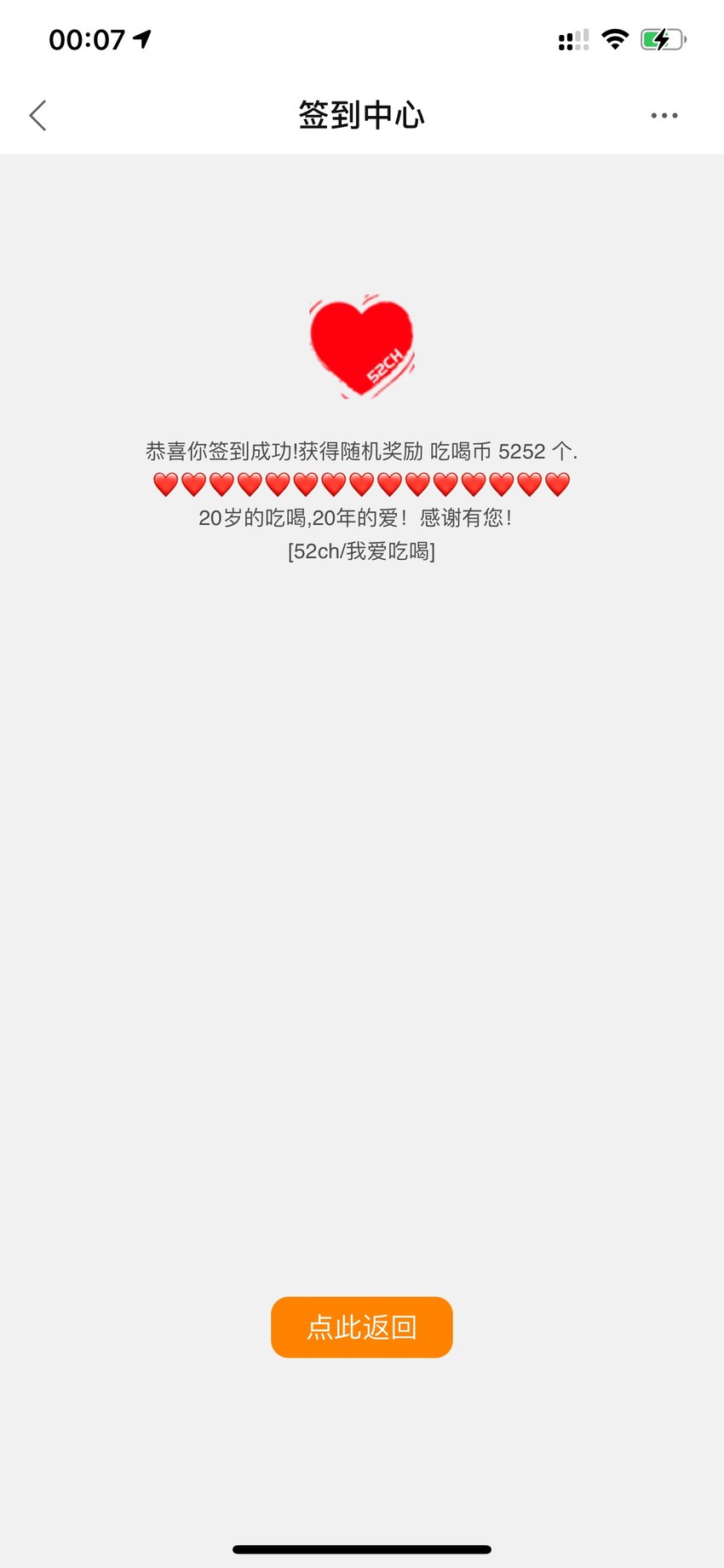Tap the 点此返回 button
This screenshot has height=1568, width=724.
[362, 1327]
